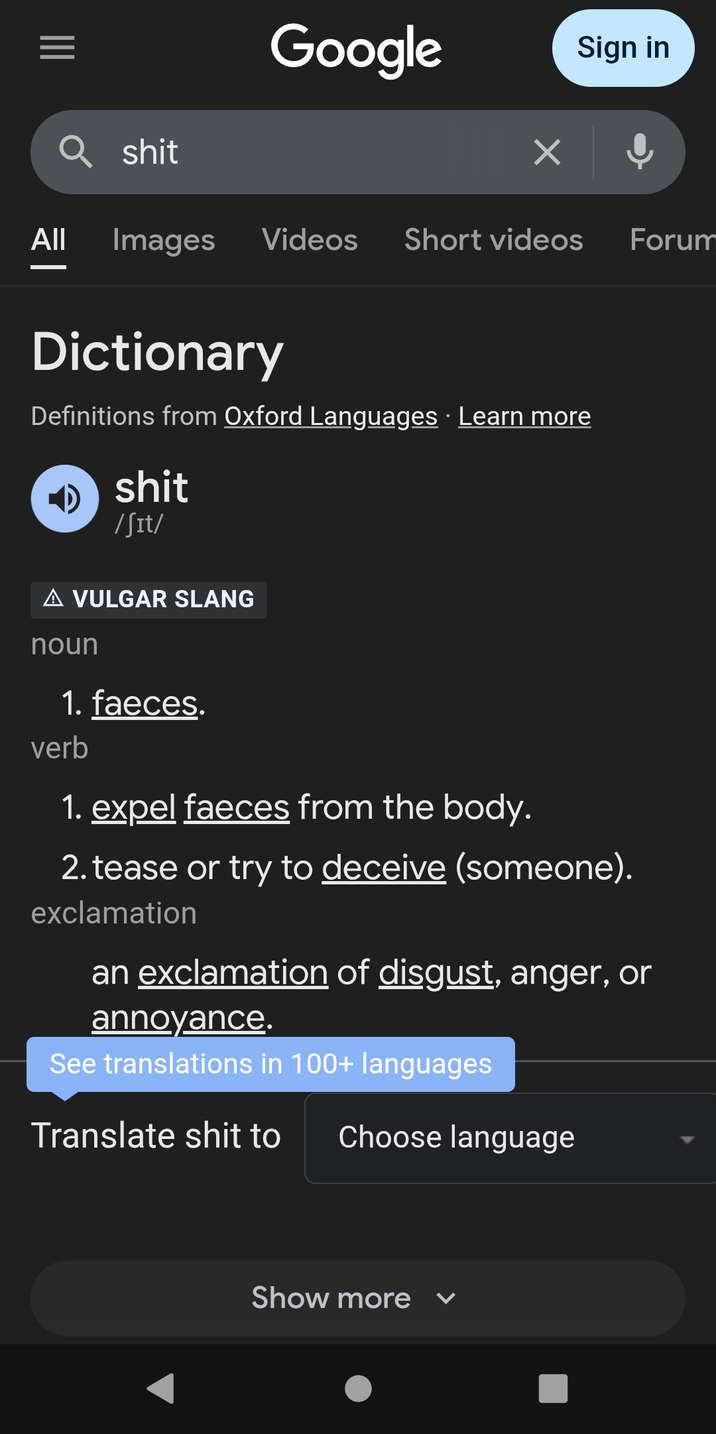716x1434 pixels.
Task: Switch to the Videos tab
Action: click(309, 240)
